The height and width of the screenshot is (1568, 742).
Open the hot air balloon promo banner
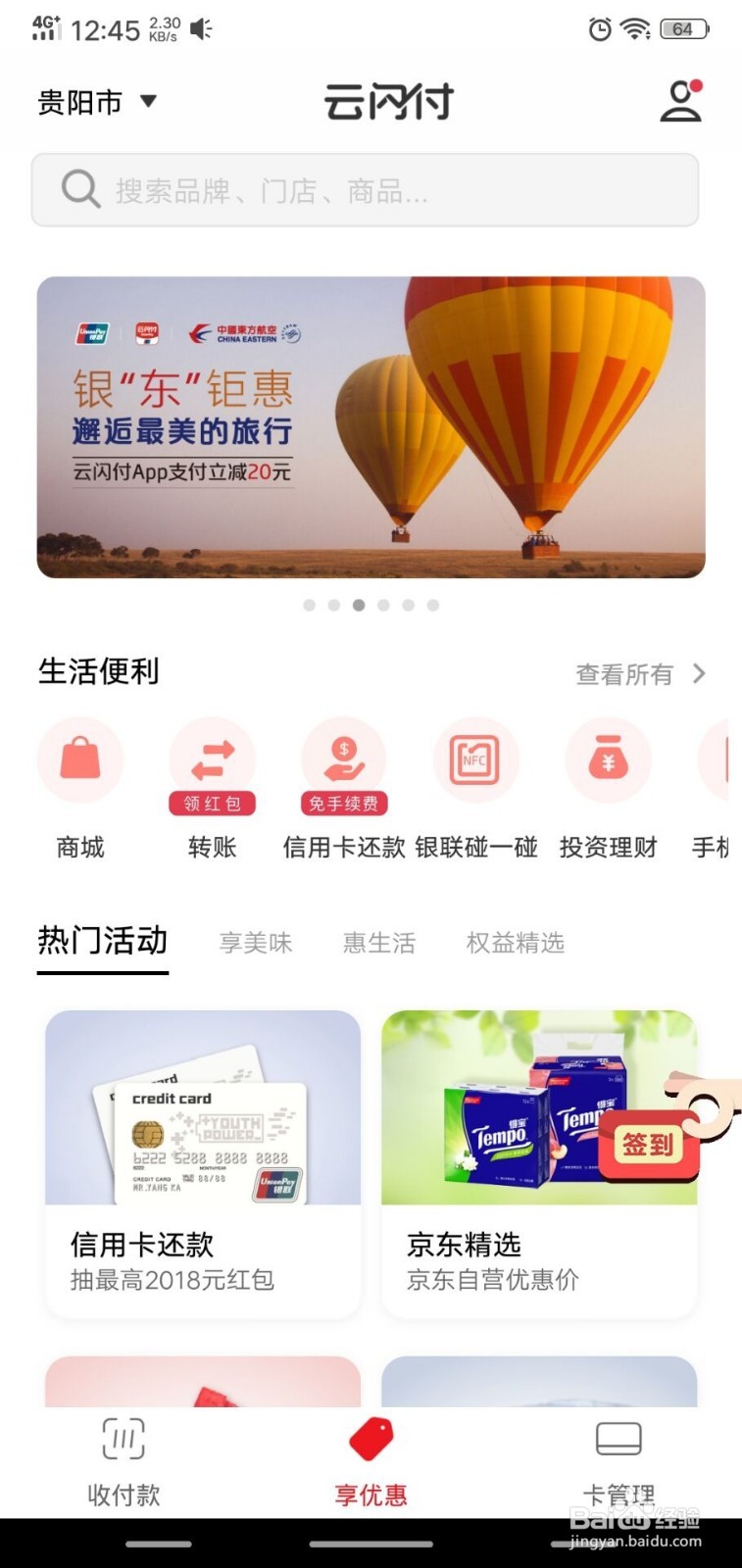pos(371,428)
